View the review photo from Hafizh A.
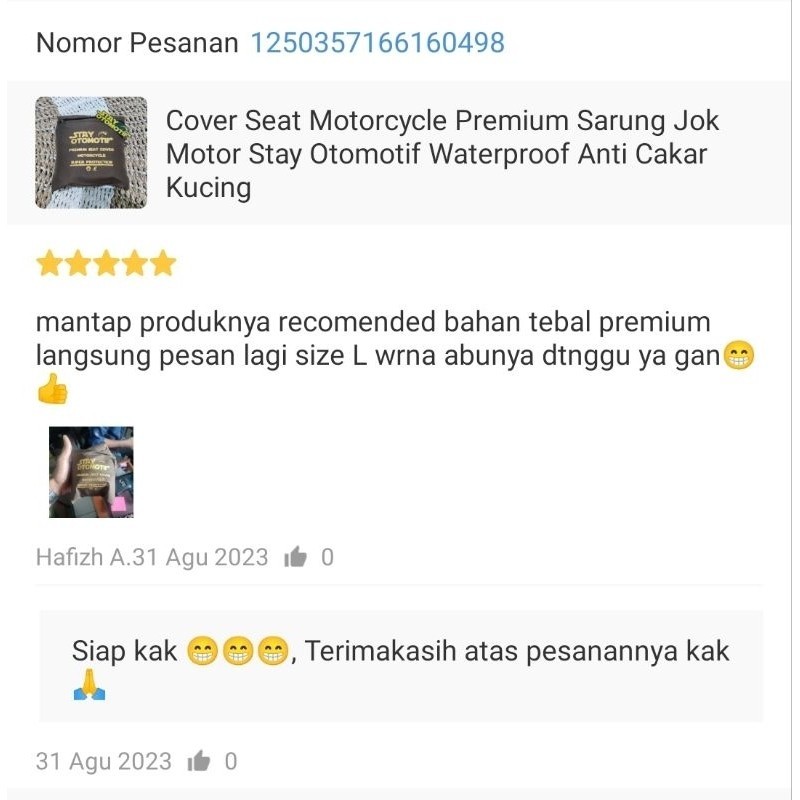800x800 pixels. click(x=91, y=472)
